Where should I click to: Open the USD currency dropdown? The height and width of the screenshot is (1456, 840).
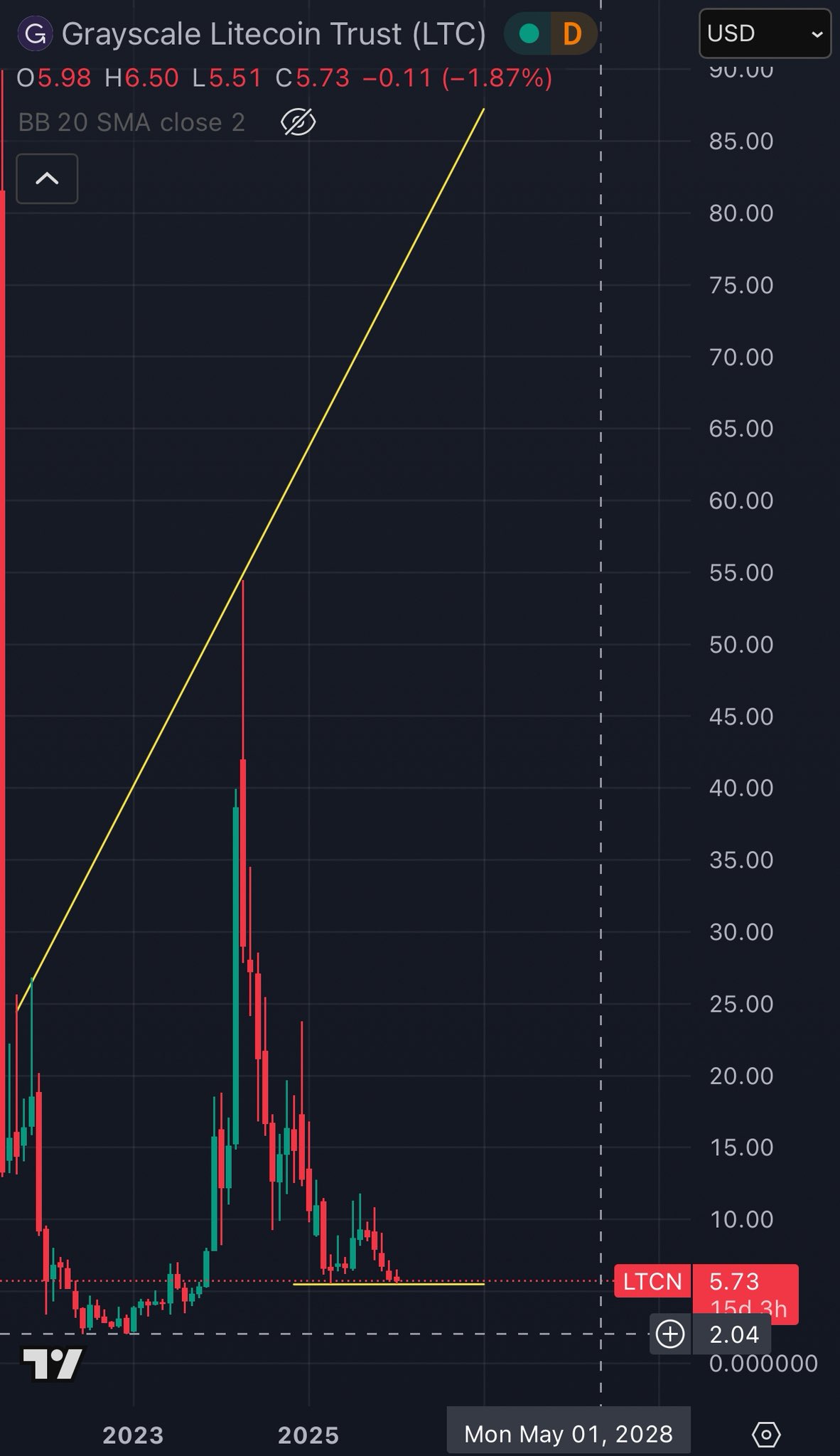(765, 33)
